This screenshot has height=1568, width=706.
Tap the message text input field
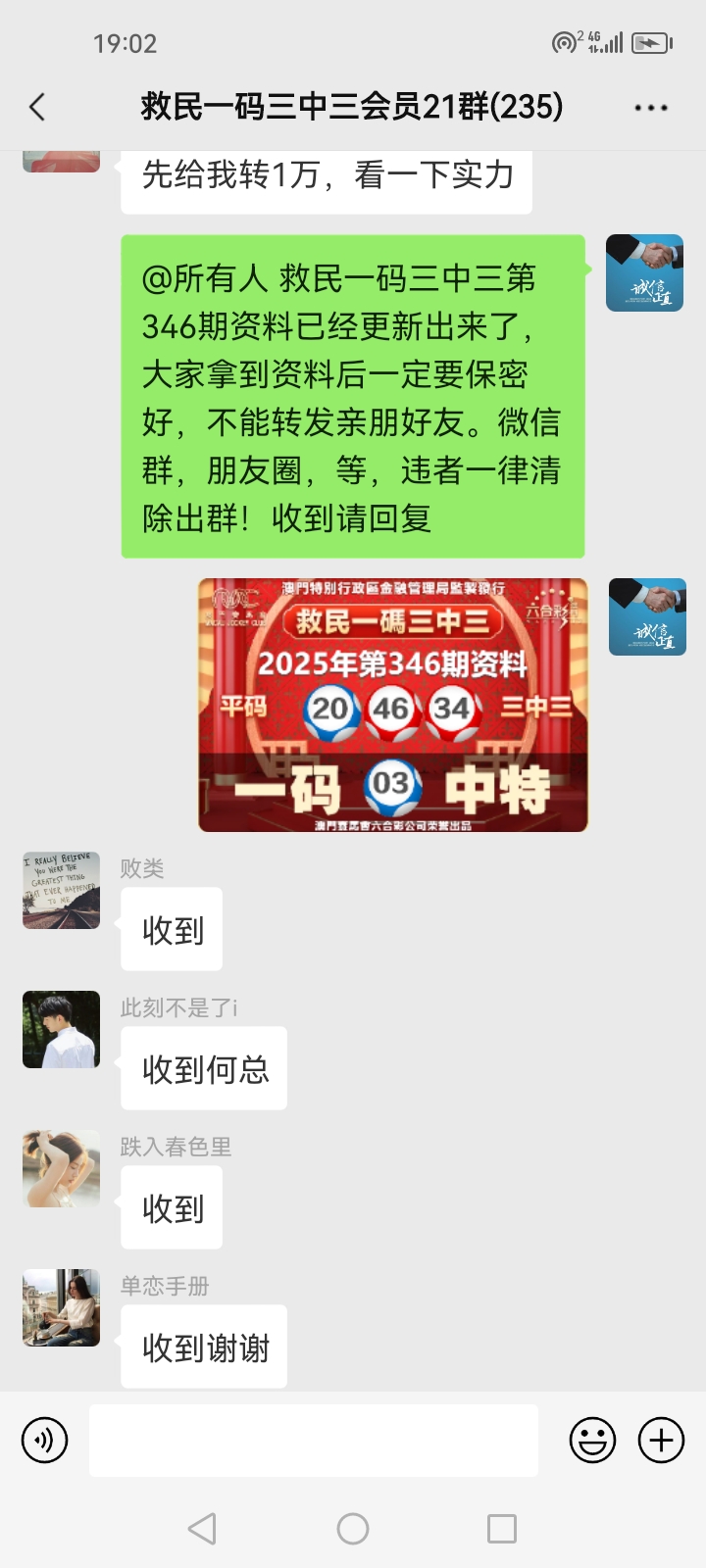(x=314, y=1440)
